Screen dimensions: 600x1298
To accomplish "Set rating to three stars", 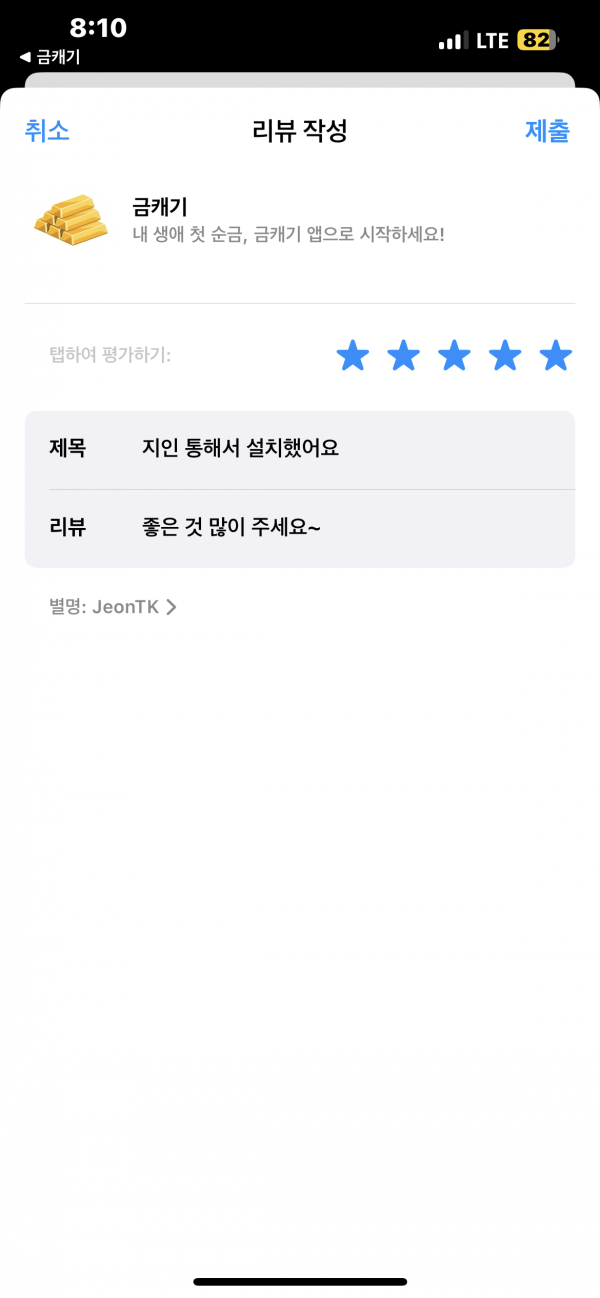I will click(x=454, y=355).
